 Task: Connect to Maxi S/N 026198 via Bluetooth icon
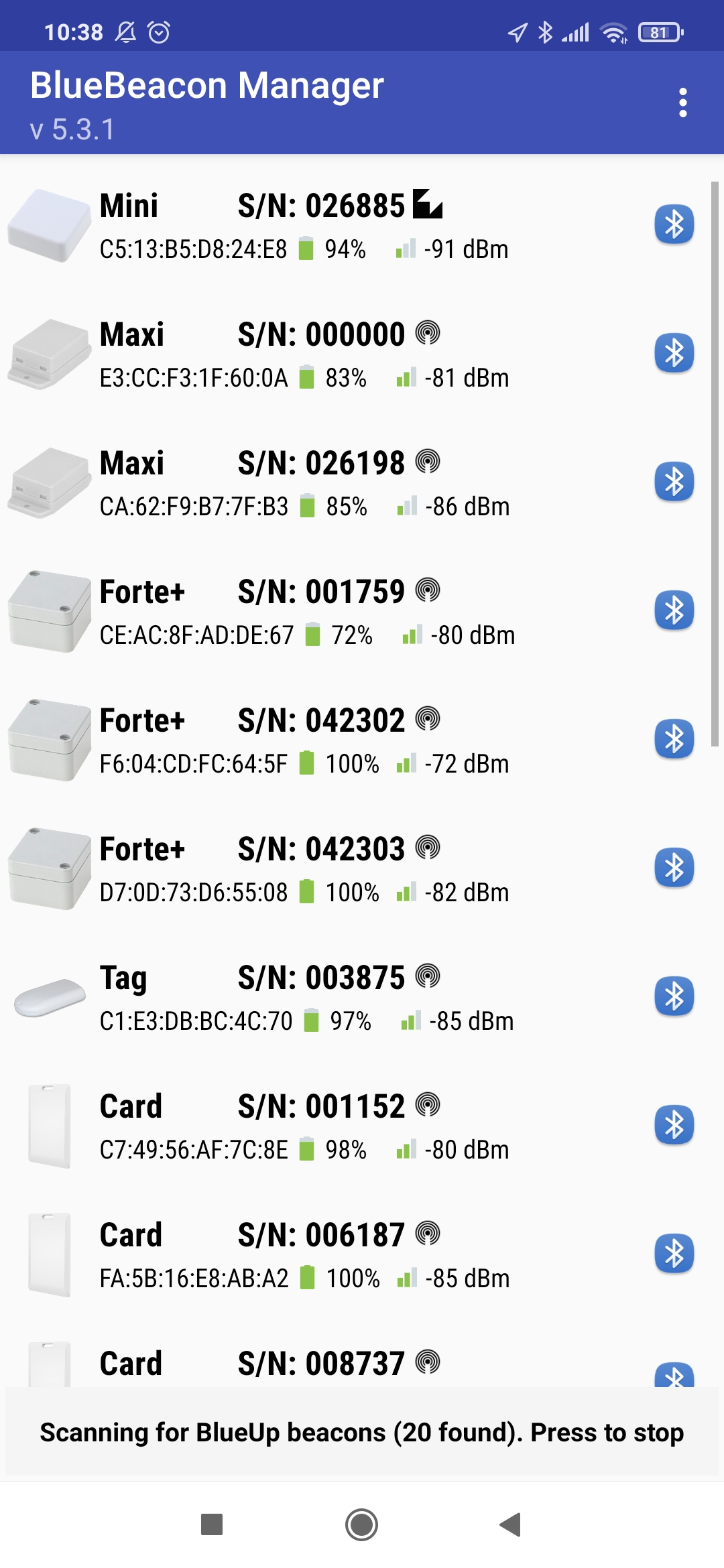tap(674, 482)
